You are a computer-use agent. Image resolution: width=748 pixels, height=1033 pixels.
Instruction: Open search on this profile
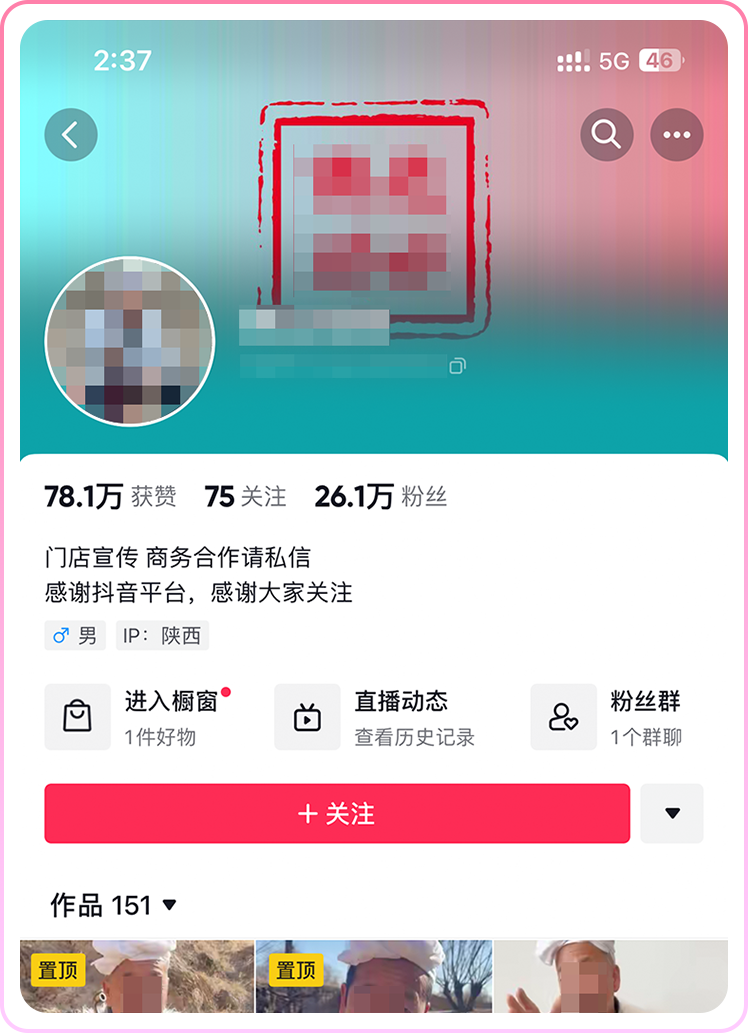pos(607,135)
